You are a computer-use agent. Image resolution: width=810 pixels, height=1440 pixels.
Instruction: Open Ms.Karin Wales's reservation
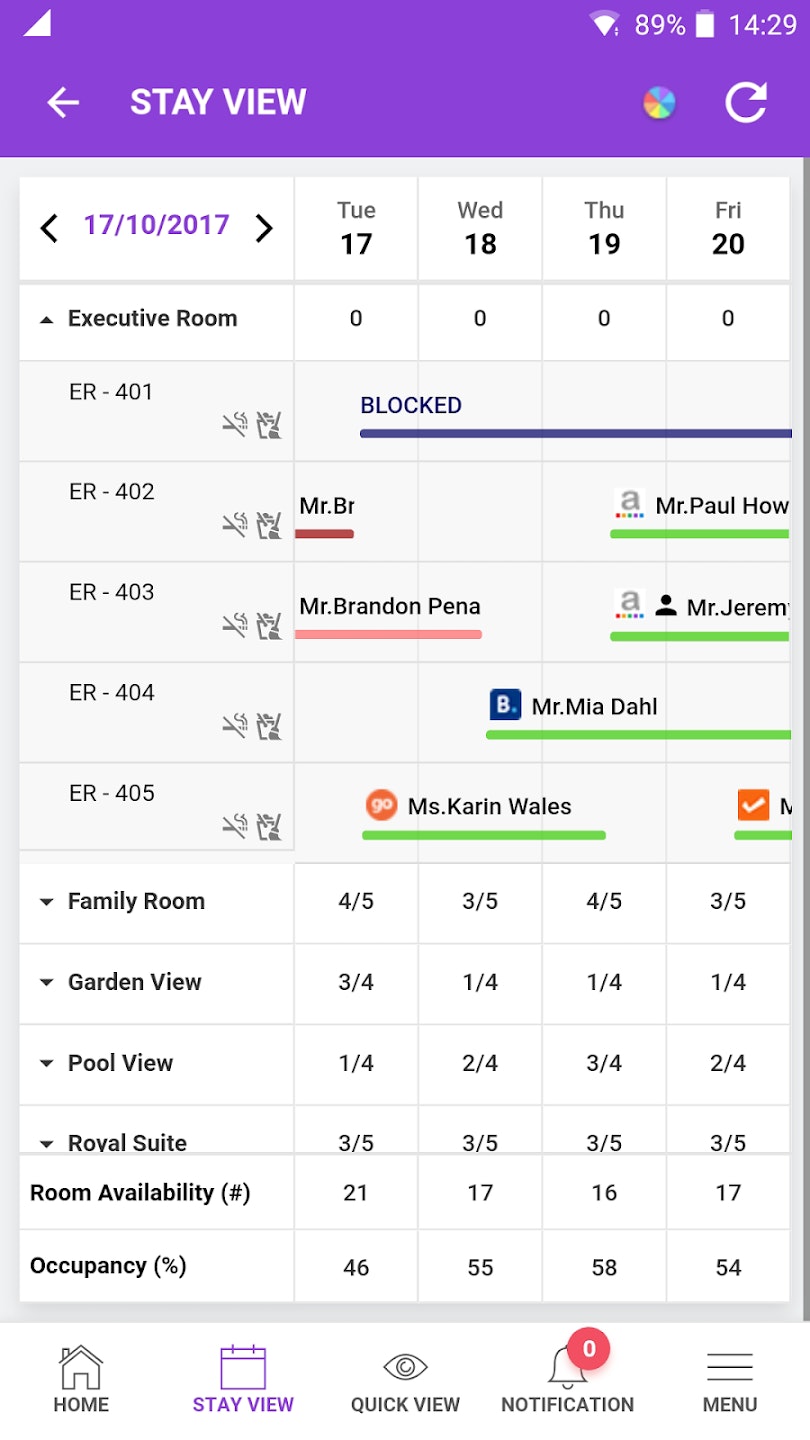(x=489, y=808)
